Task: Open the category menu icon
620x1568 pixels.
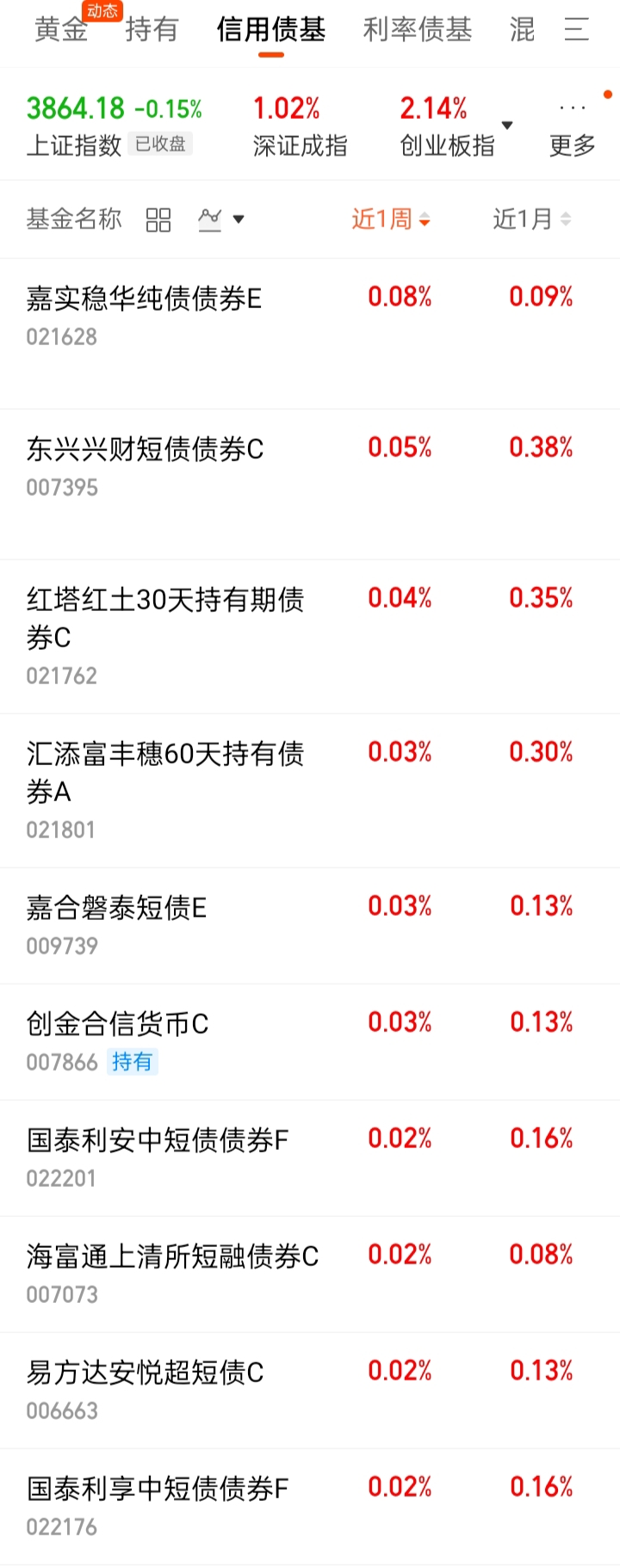Action: (x=576, y=30)
